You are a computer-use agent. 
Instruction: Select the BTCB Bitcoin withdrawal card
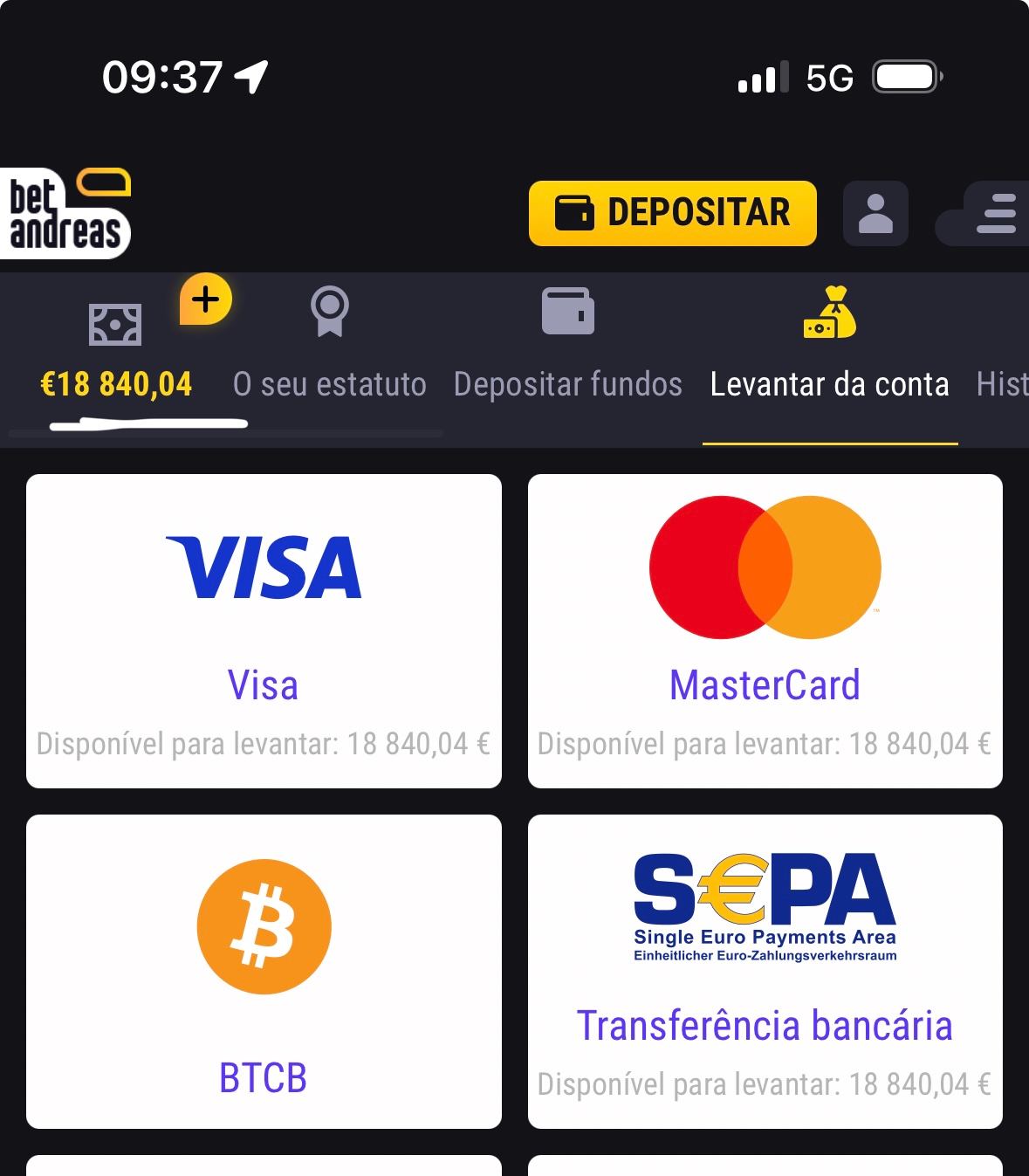click(264, 971)
